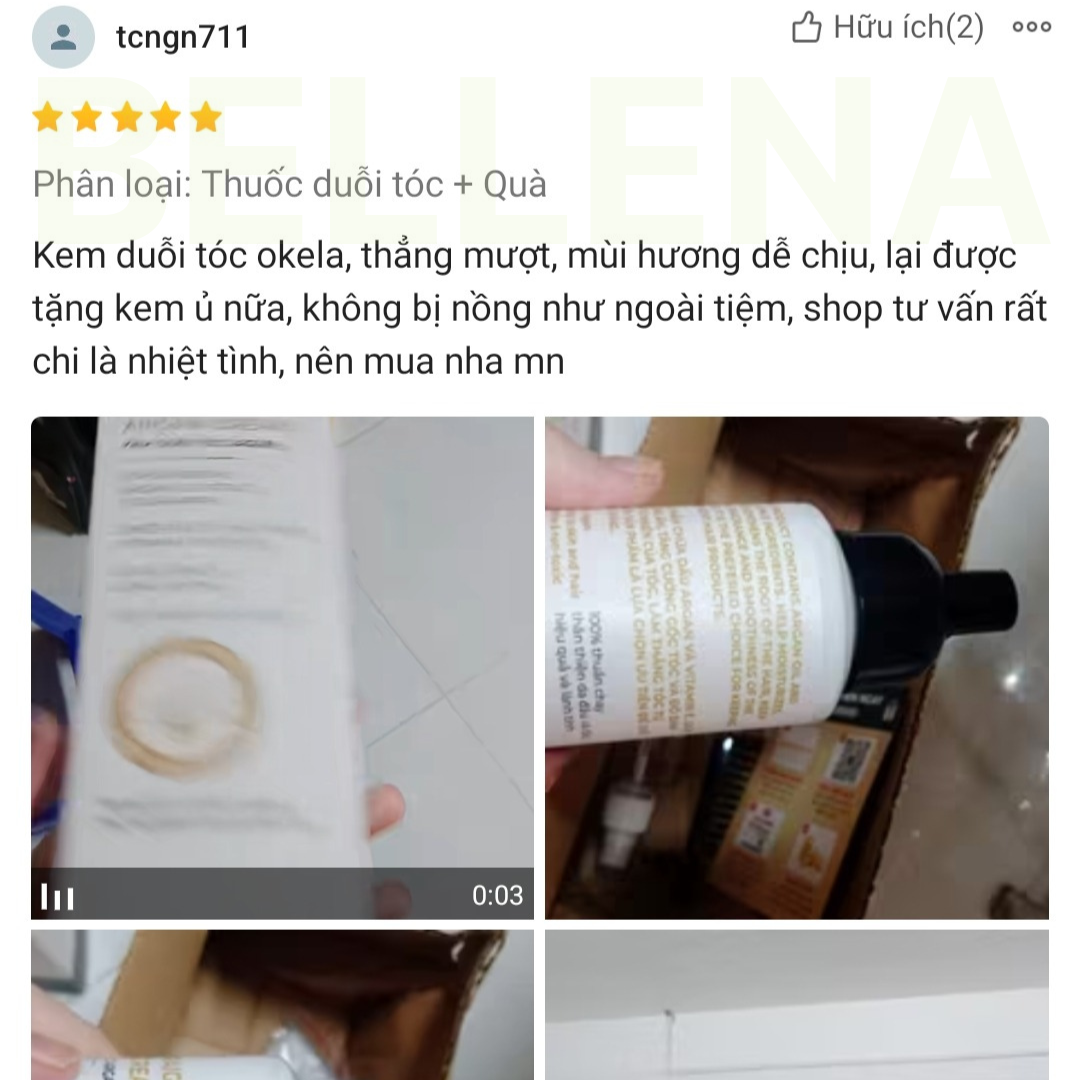Open the bottom-left review photo
The image size is (1080, 1080).
(x=282, y=1005)
